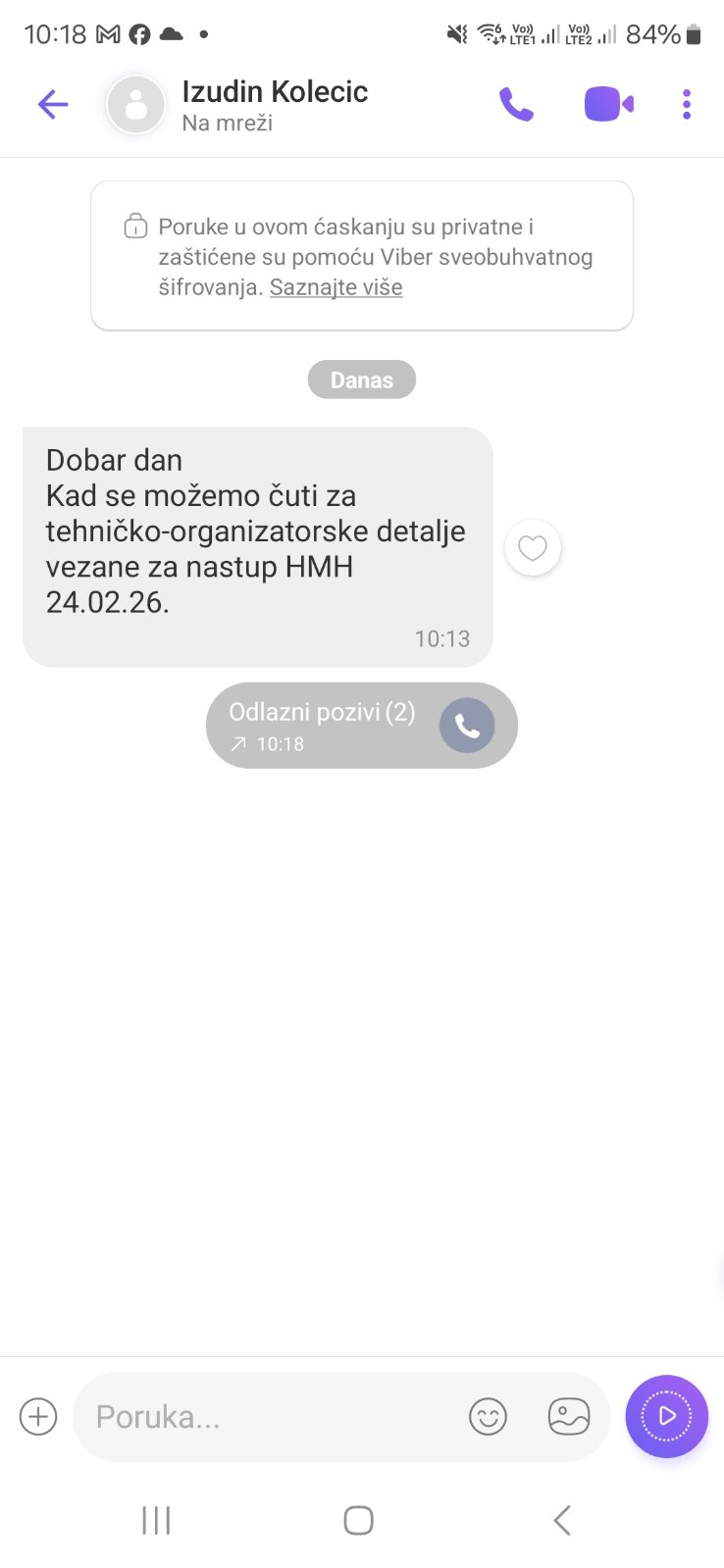Go back to the chat list
724x1568 pixels.
pyautogui.click(x=53, y=104)
